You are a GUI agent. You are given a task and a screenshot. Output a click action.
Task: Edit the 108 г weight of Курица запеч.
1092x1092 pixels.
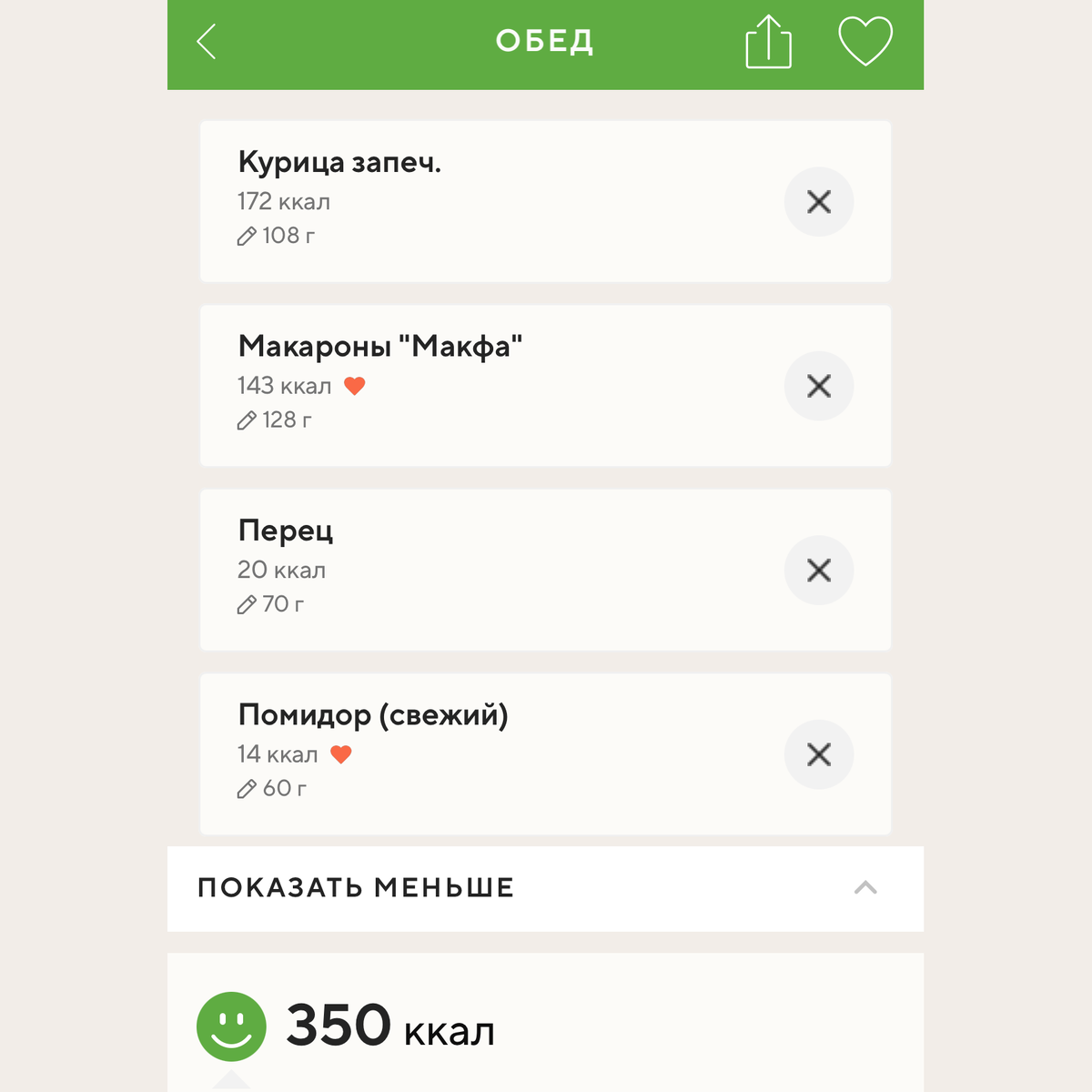[x=277, y=236]
